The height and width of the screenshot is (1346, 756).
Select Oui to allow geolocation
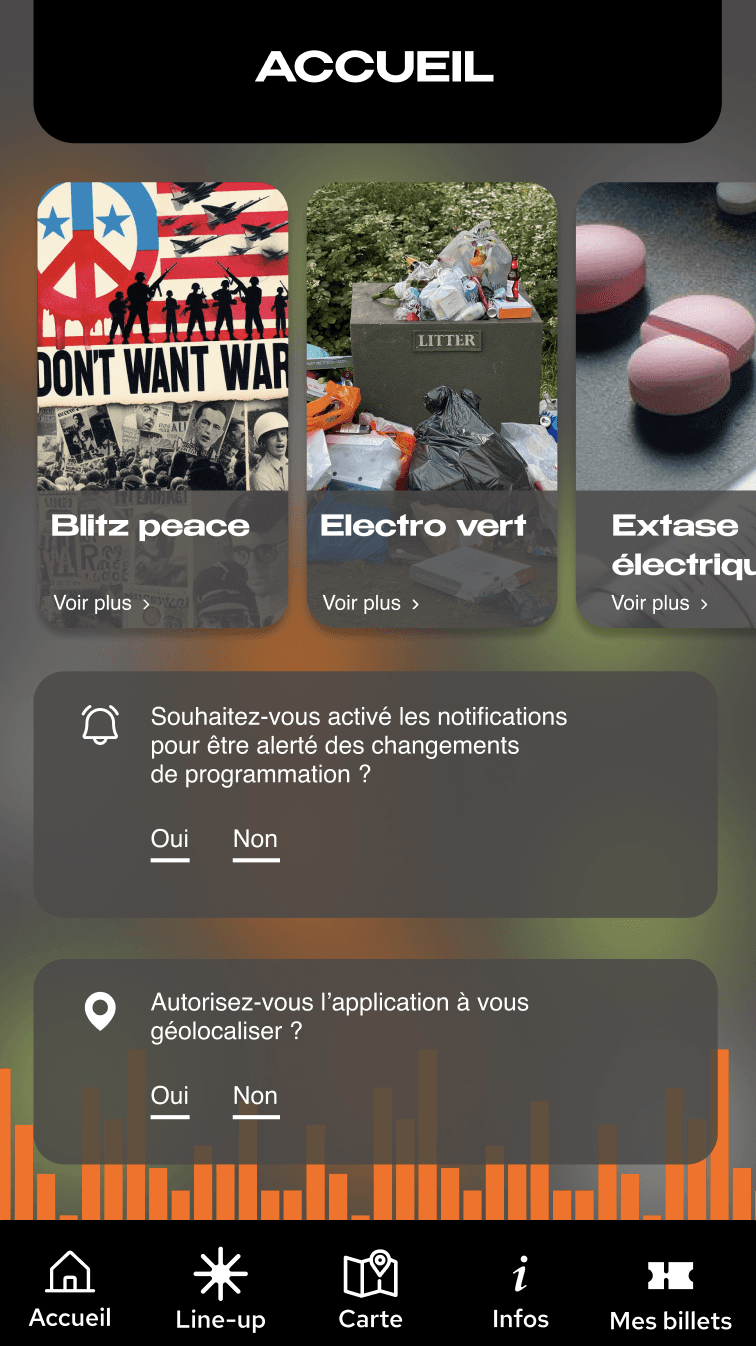point(170,1097)
